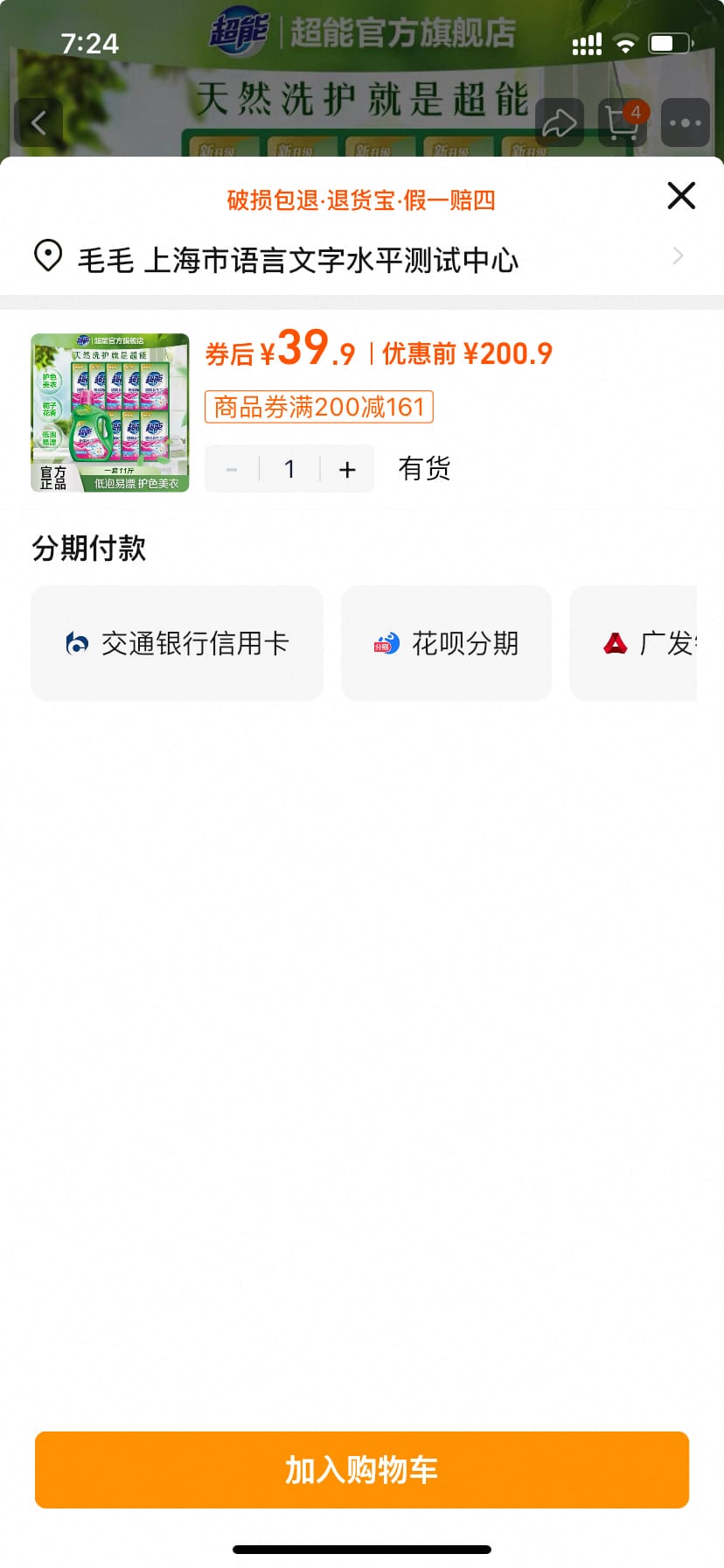Tap the 商品券满200减161 coupon tag
The image size is (724, 1568).
click(318, 406)
